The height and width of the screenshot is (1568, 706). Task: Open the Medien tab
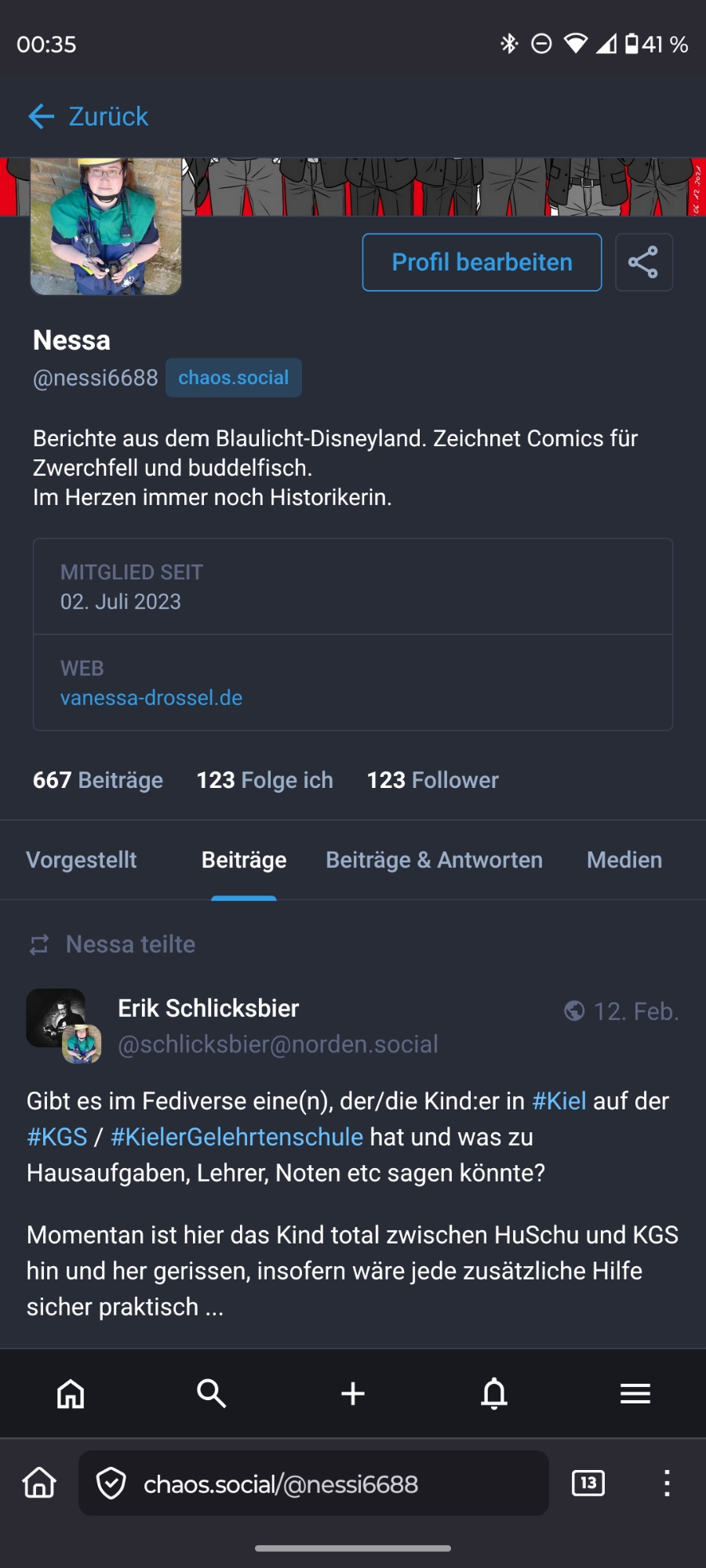pos(624,860)
